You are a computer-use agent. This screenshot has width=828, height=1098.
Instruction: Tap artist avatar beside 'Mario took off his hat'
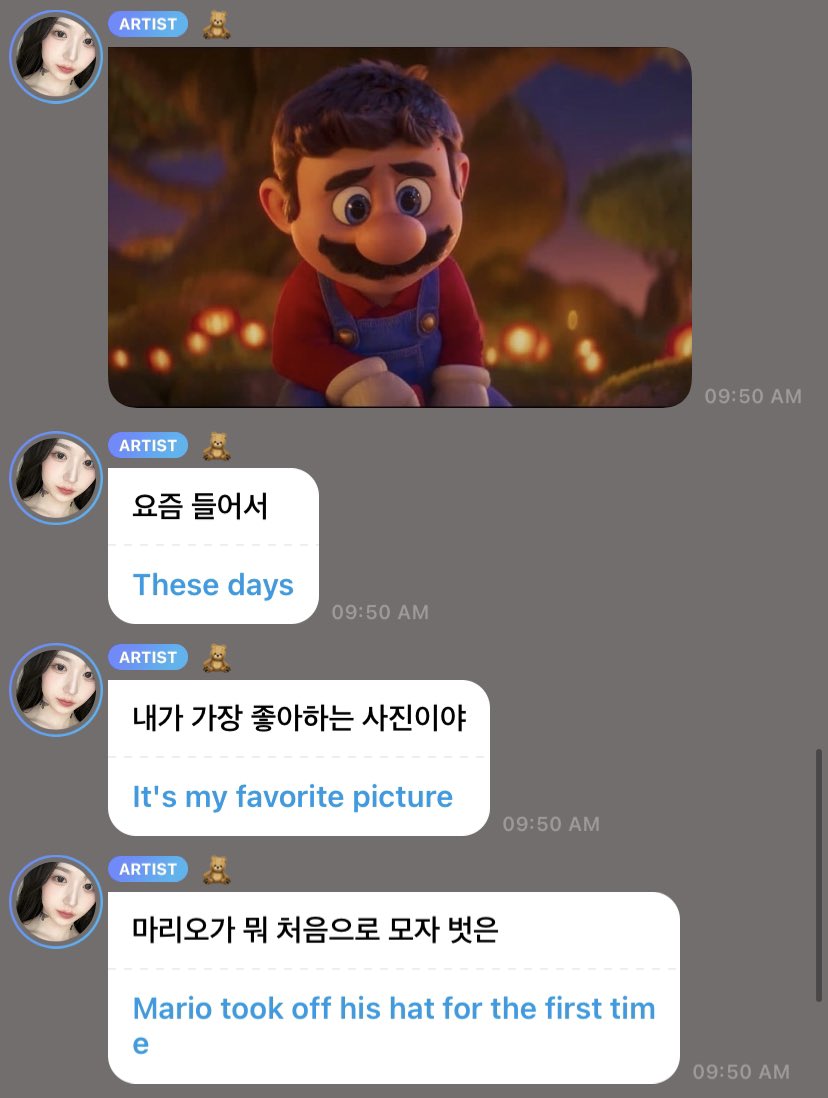(x=56, y=903)
